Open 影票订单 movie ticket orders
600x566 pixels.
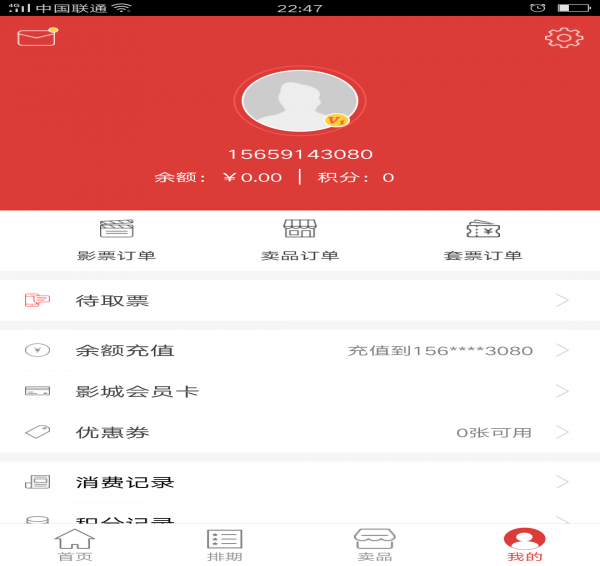[x=117, y=241]
